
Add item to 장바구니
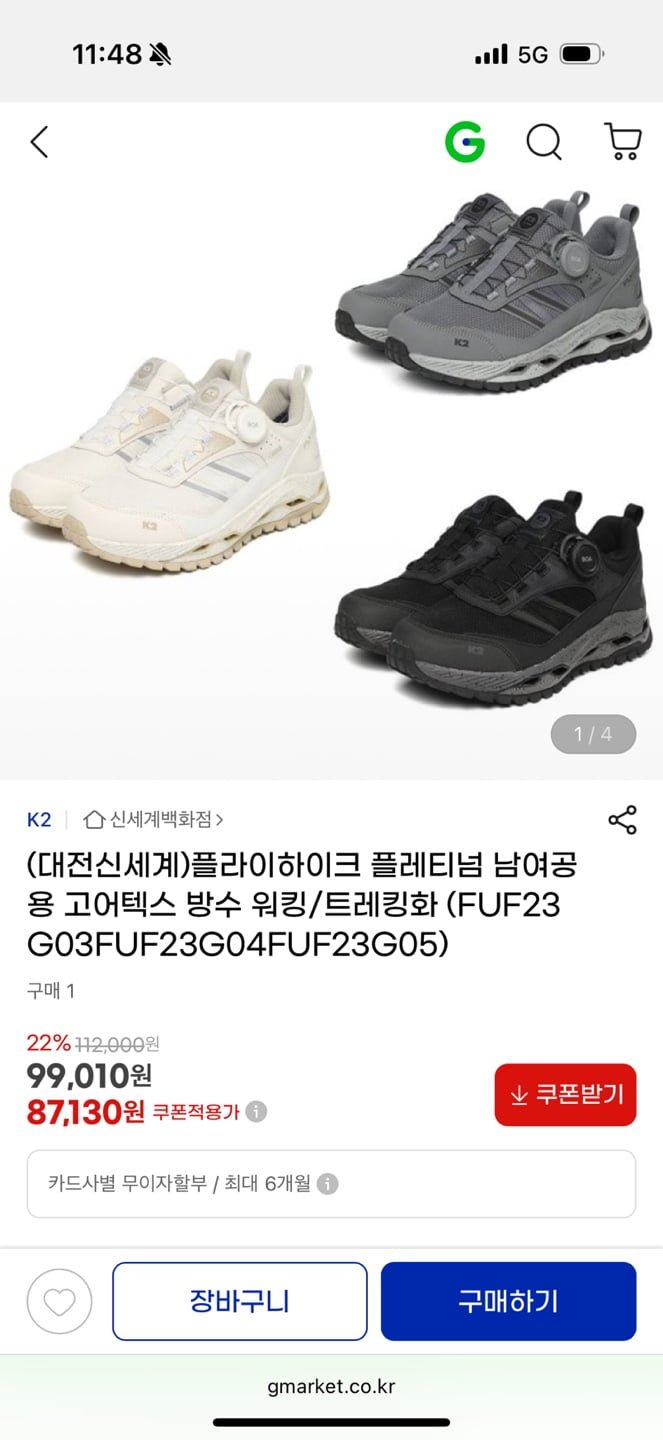coord(239,1301)
